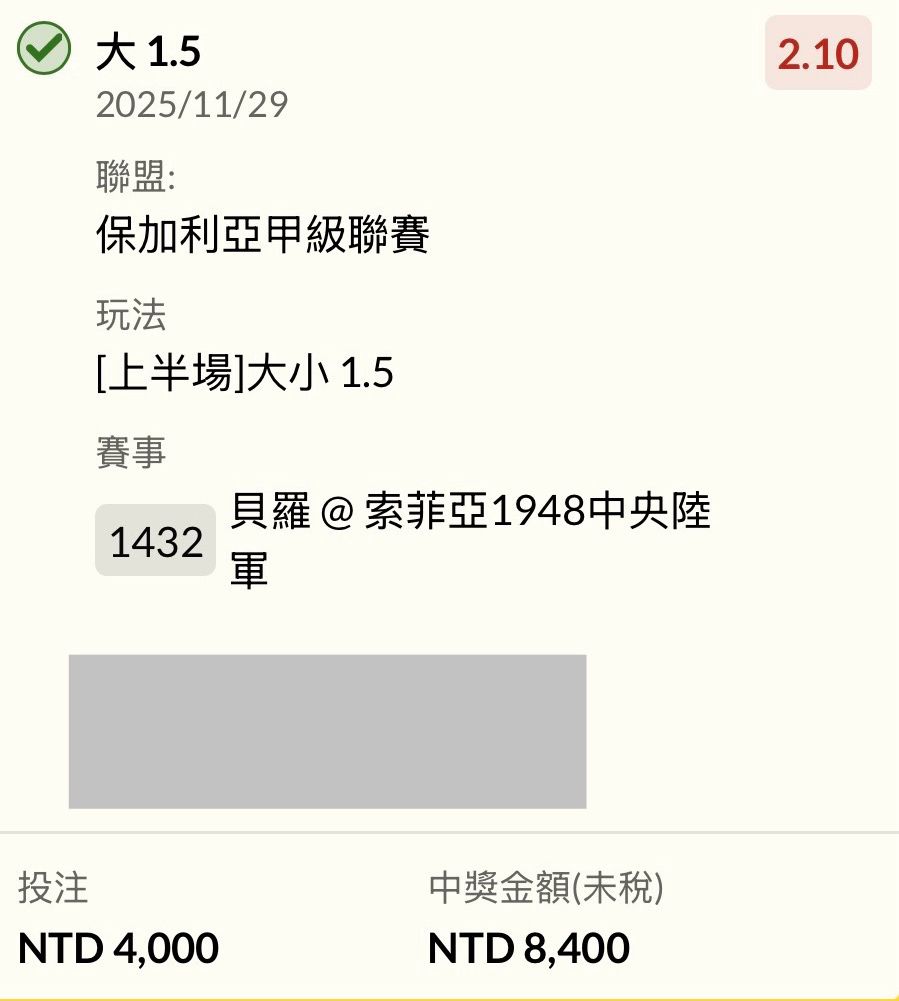
Task: Collapse the 賽事 event section
Action: (x=129, y=452)
